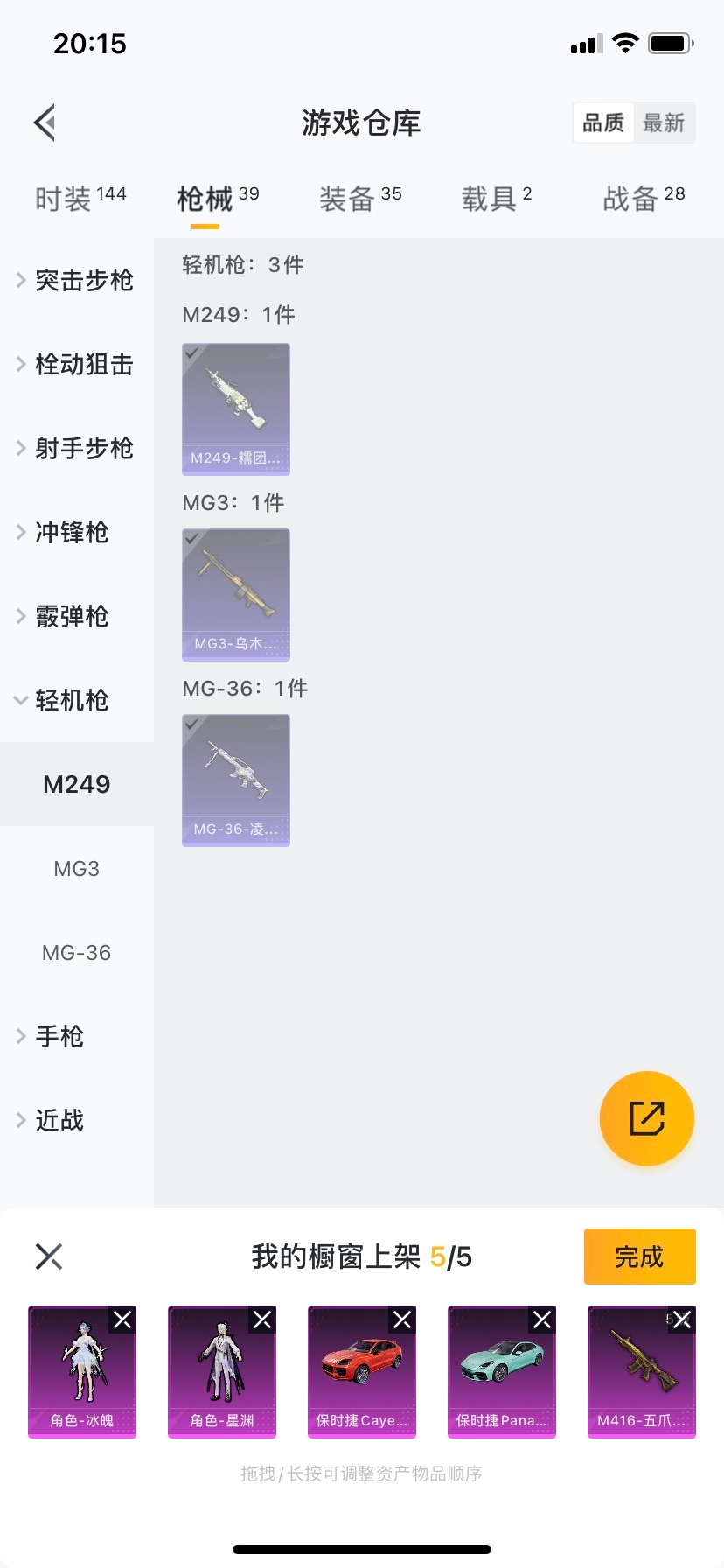Screen dimensions: 724x1568
Task: Select the M249-糯团 weapon card
Action: [236, 409]
